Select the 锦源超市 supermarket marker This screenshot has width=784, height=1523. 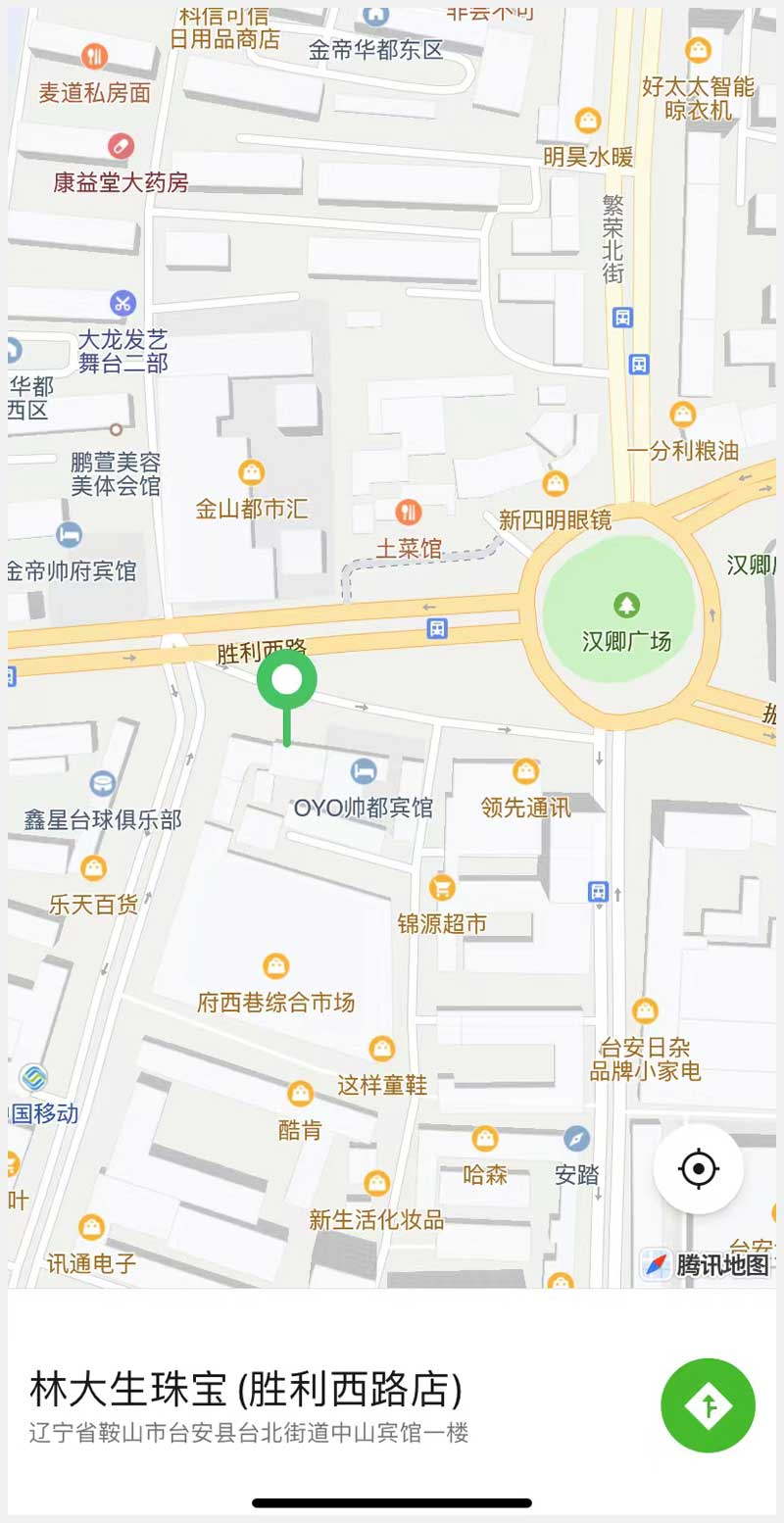click(442, 888)
